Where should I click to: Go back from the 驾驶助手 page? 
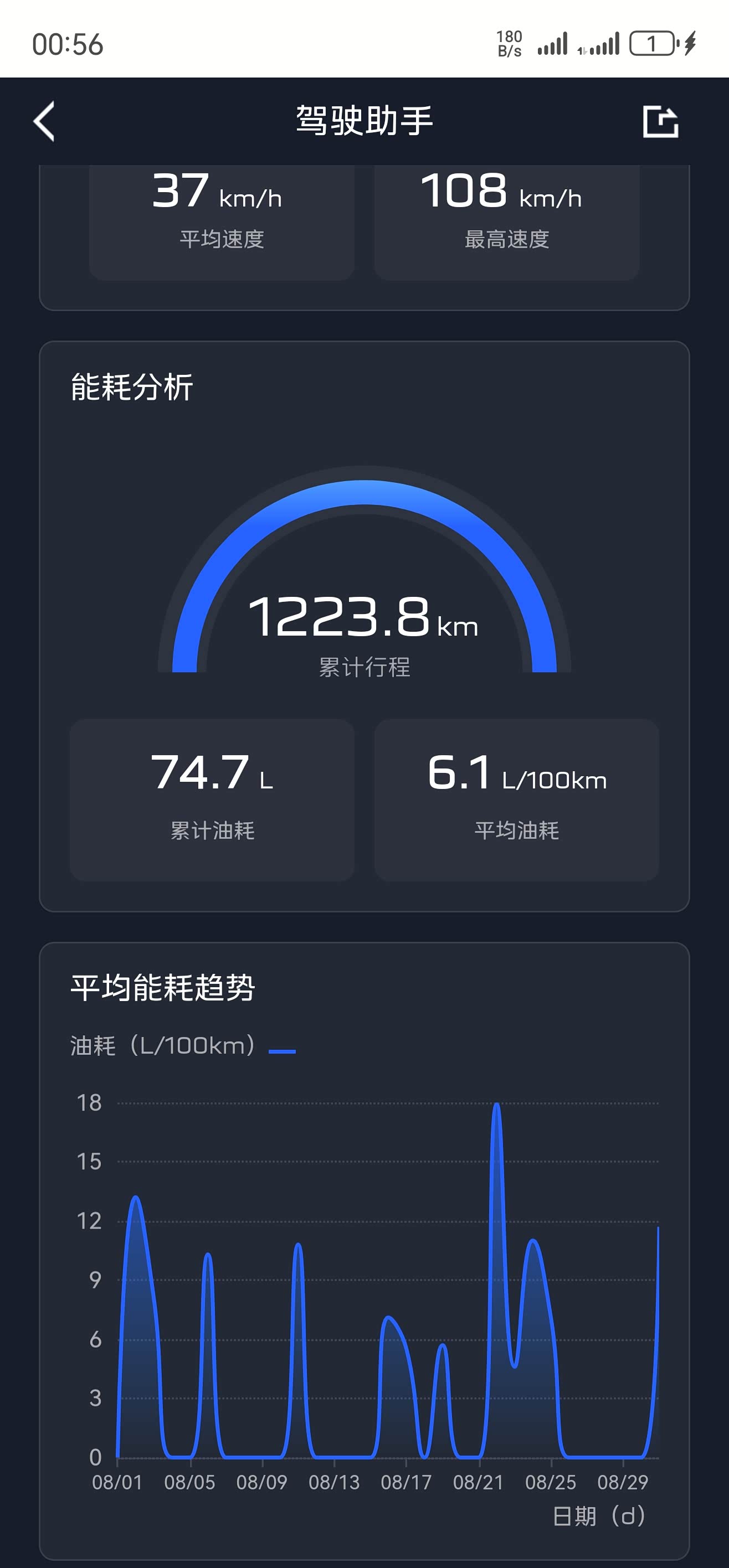pyautogui.click(x=44, y=121)
